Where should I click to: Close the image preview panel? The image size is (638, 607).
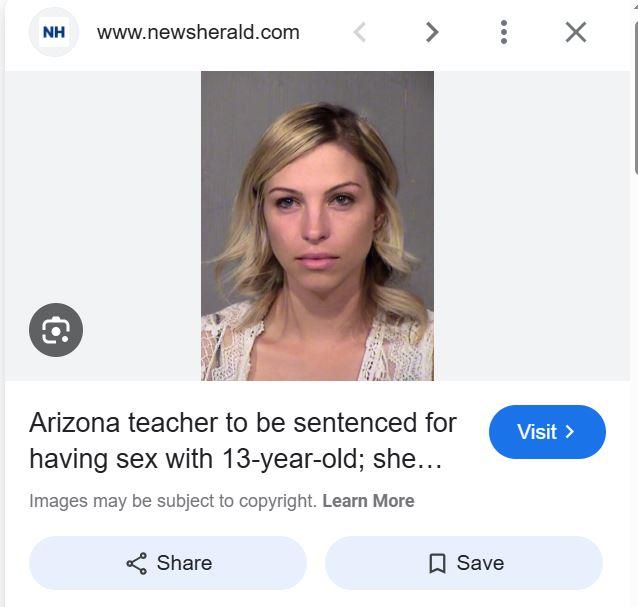(575, 32)
